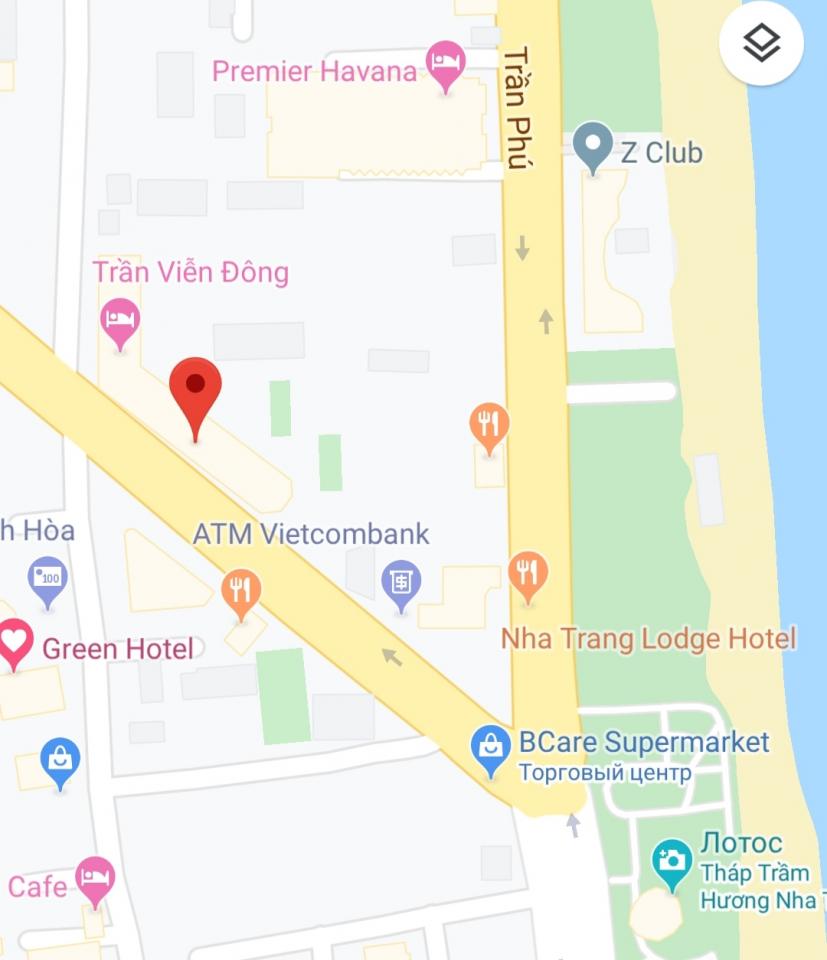This screenshot has width=827, height=960.
Task: Open the shopping bag marker below Green Hotel
Action: click(60, 762)
